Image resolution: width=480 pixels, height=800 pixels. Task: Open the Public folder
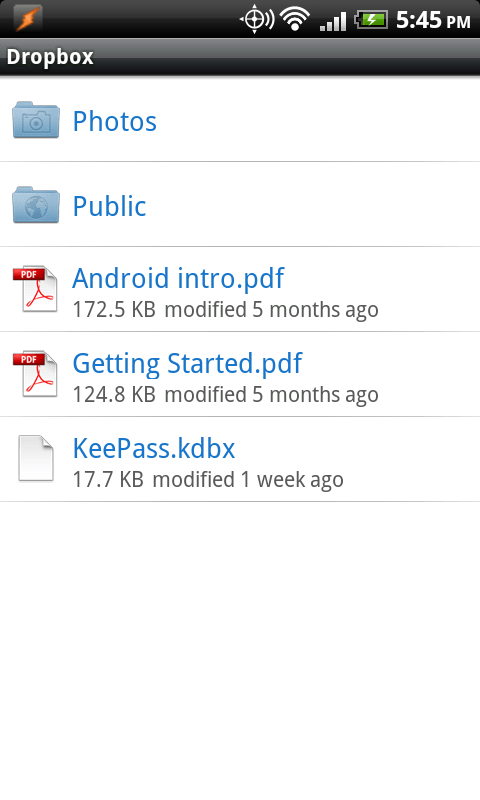coord(240,205)
